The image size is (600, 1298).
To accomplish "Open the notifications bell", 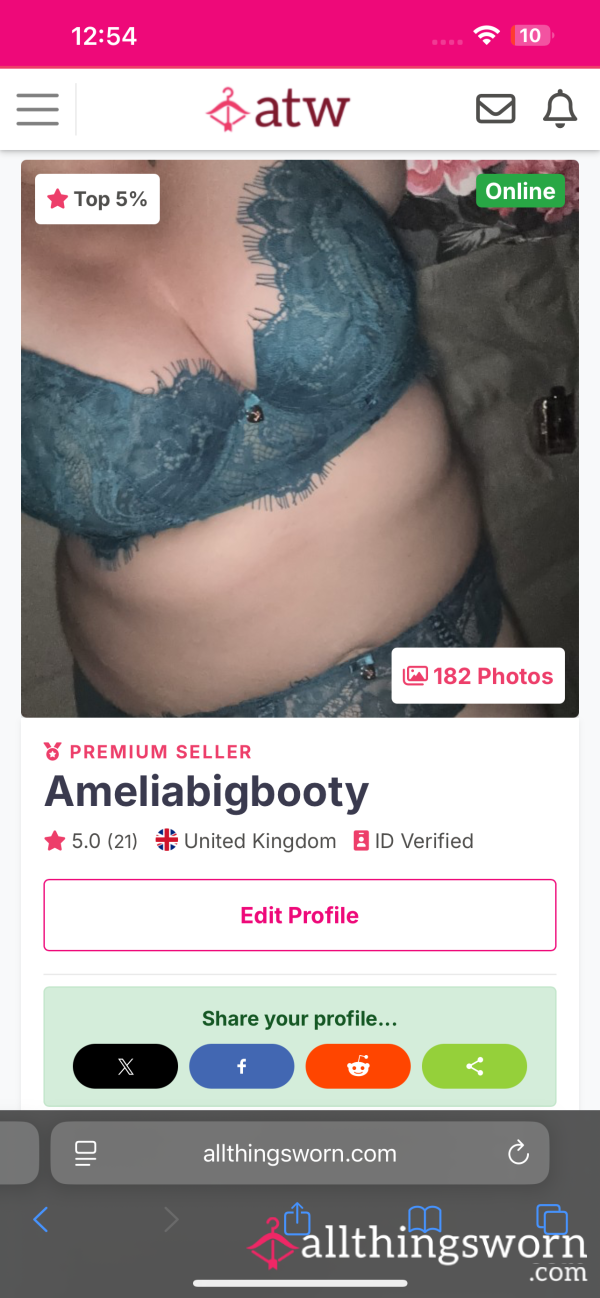I will point(560,108).
